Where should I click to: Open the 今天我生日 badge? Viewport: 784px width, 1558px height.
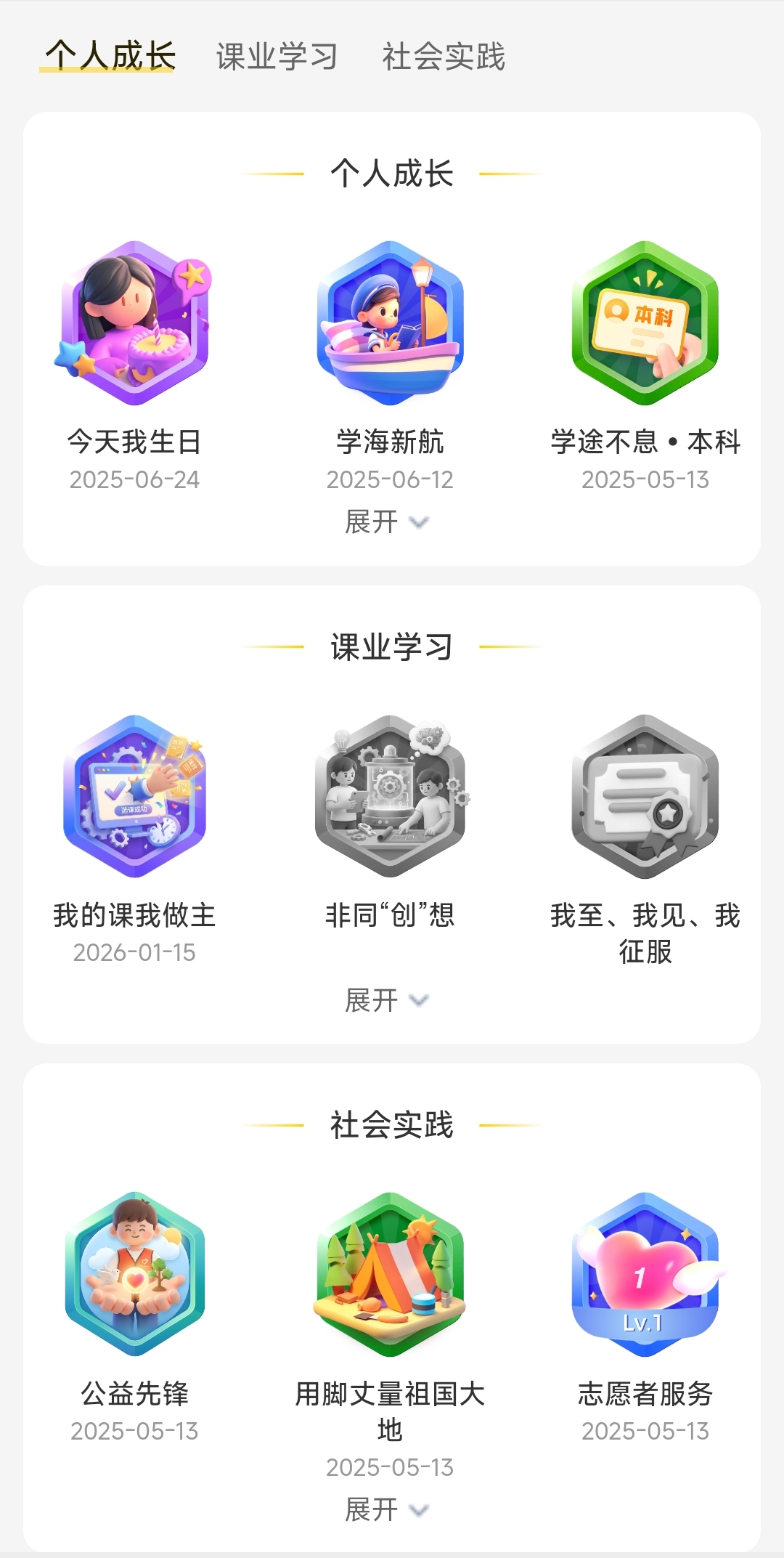pyautogui.click(x=134, y=323)
